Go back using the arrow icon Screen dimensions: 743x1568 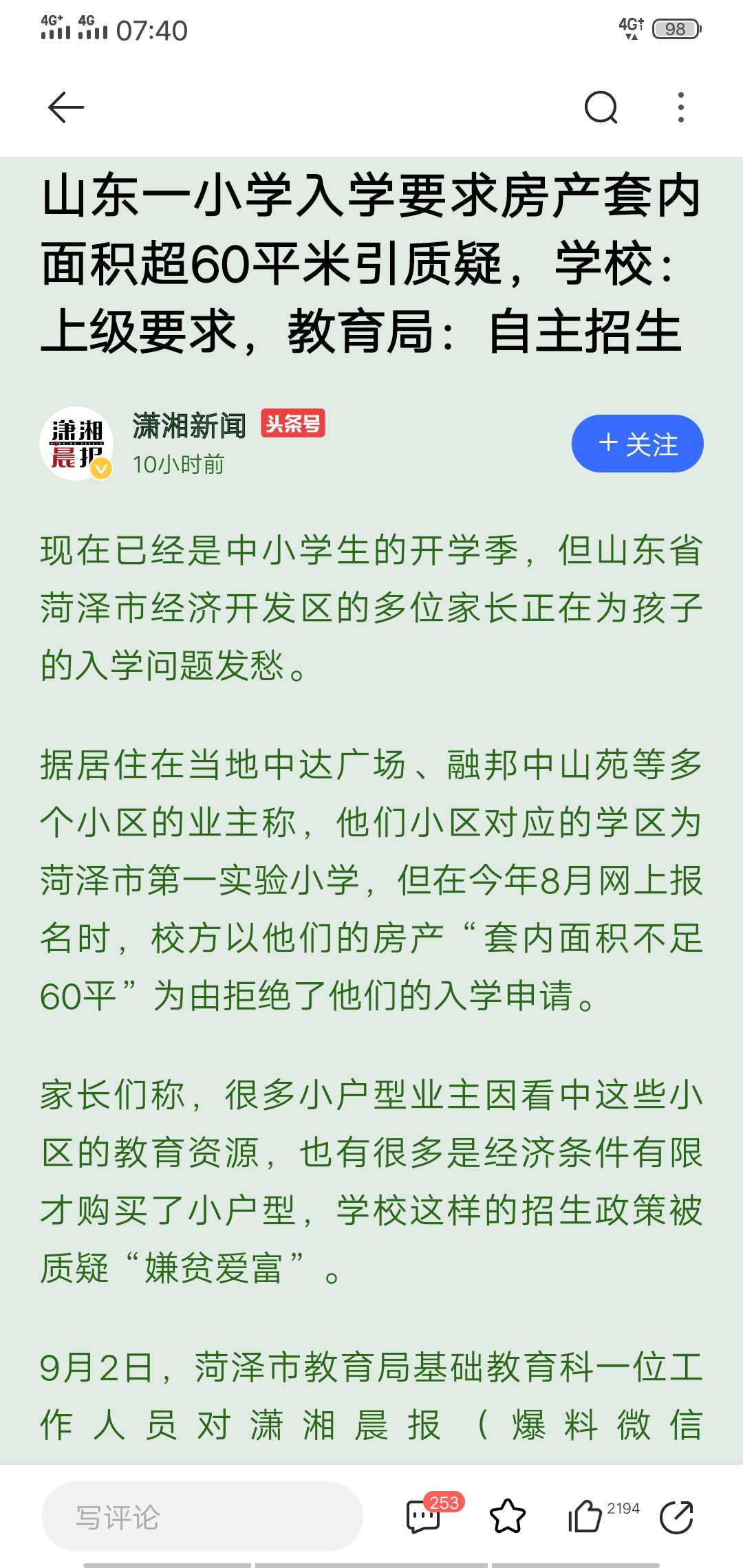[x=66, y=107]
